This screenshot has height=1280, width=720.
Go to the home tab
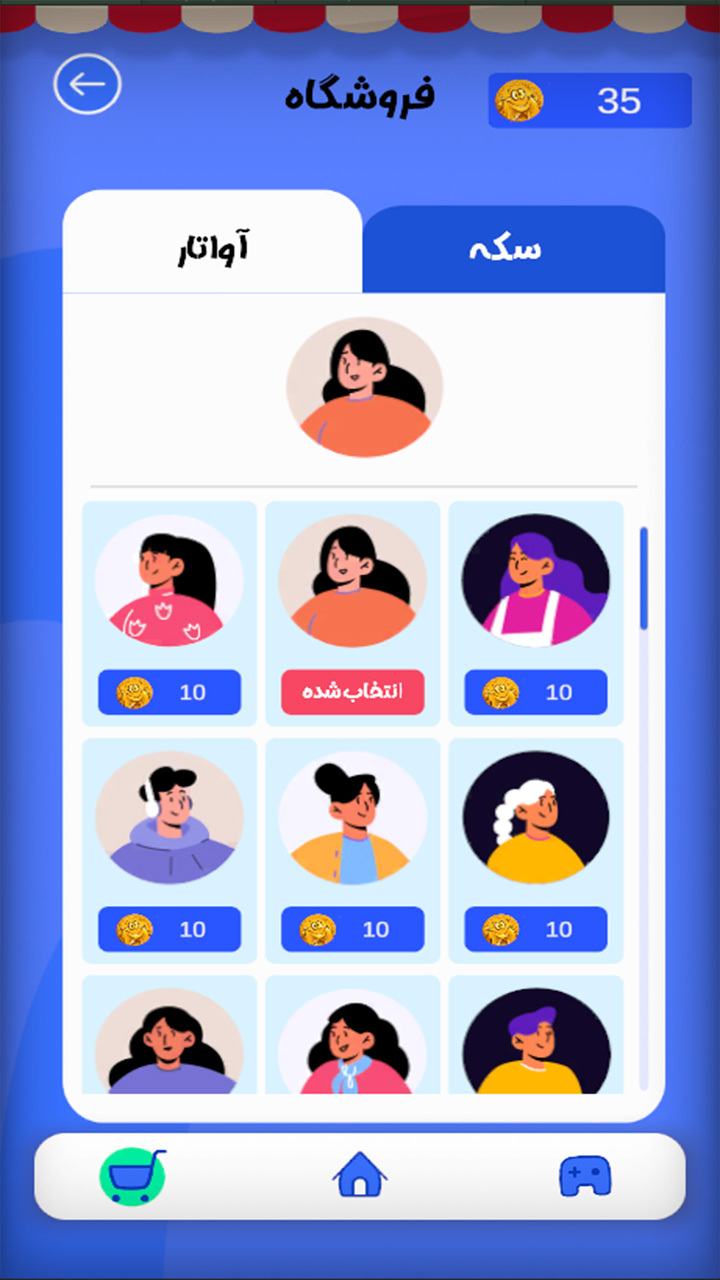(360, 1176)
